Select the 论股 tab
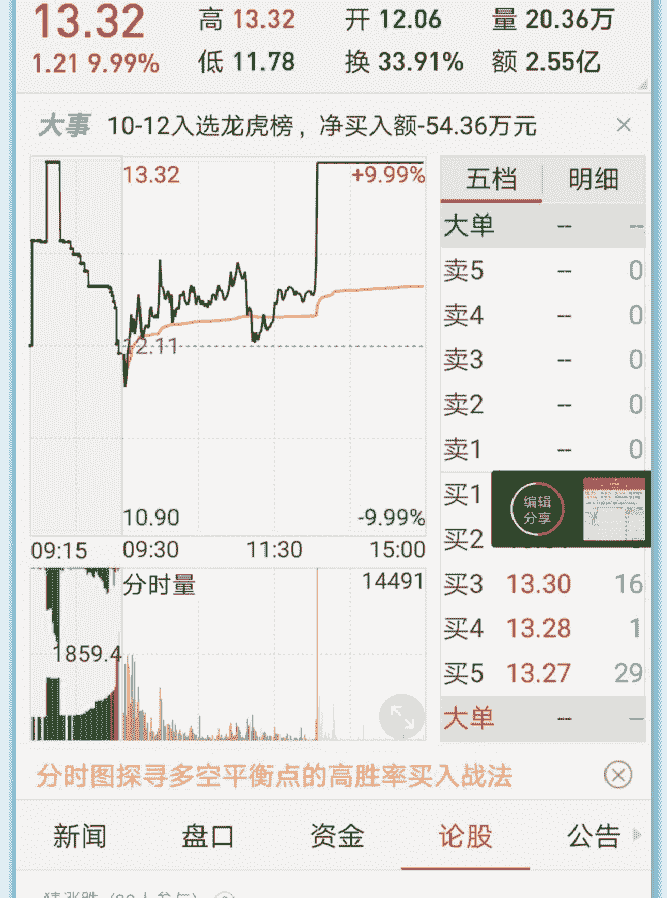Image resolution: width=667 pixels, height=898 pixels. click(466, 836)
